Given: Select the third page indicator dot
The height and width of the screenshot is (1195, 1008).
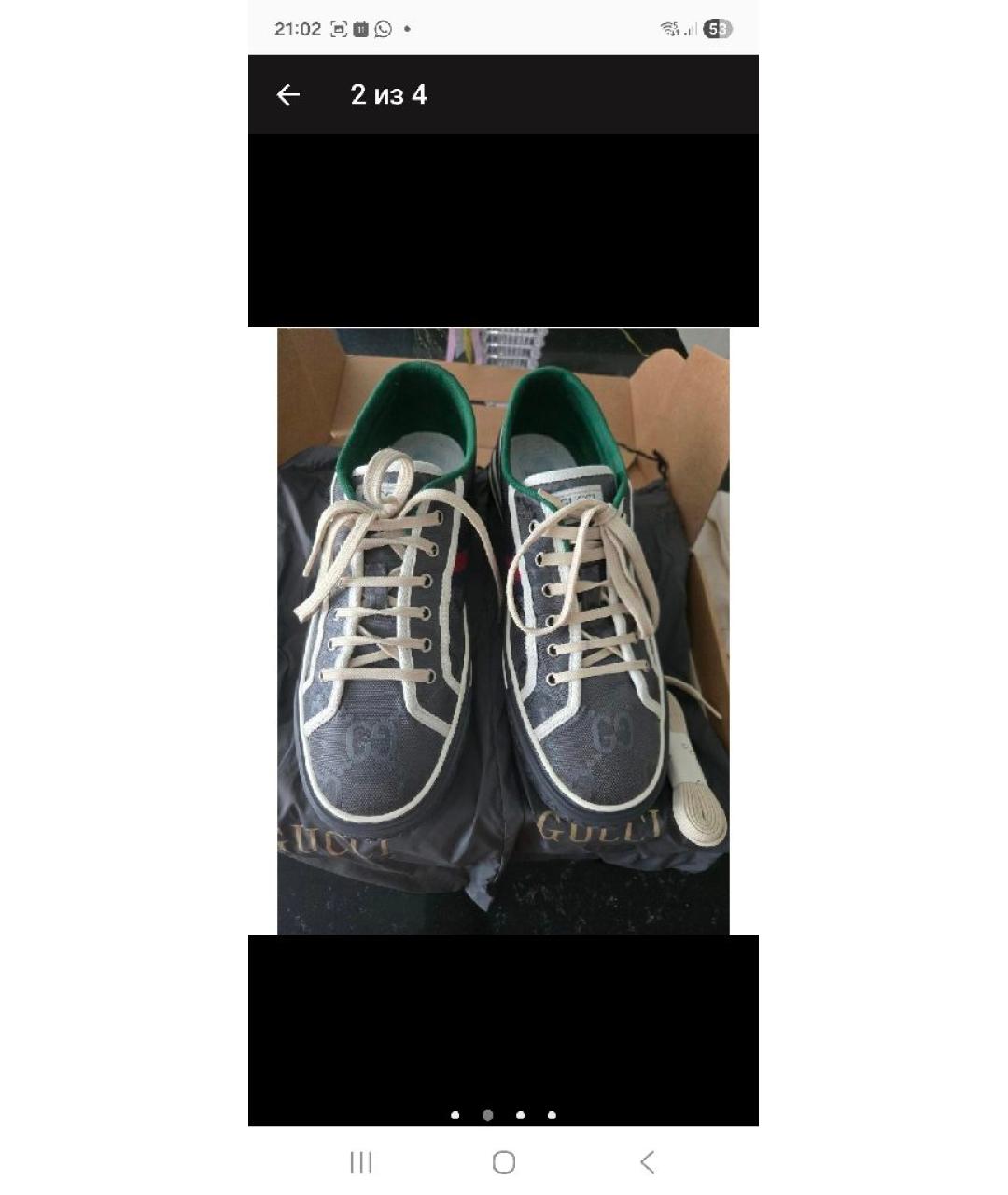Looking at the screenshot, I should 520,1115.
